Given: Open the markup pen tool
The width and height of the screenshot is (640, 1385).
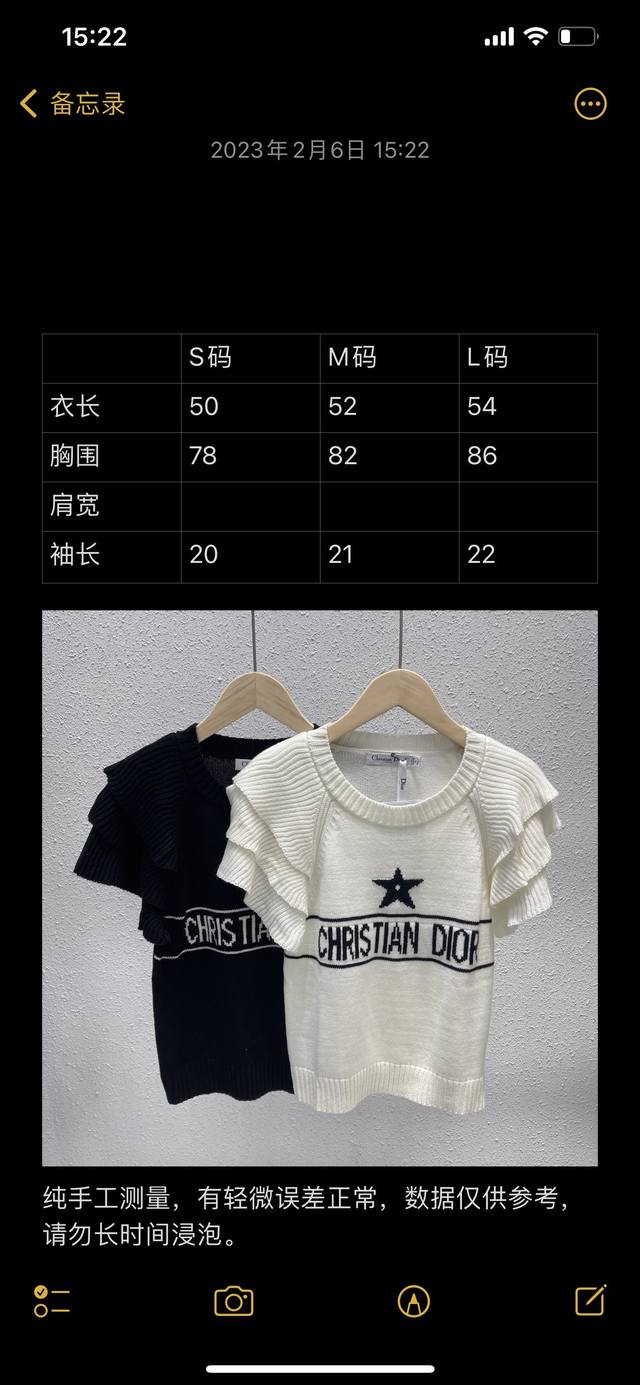Looking at the screenshot, I should (413, 1300).
